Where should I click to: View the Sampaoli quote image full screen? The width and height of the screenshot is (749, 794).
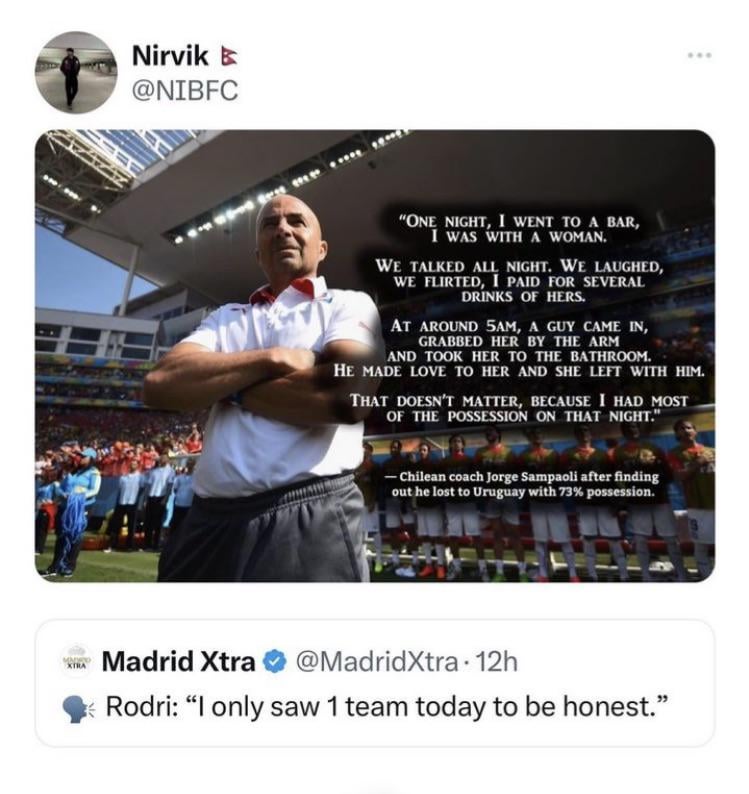click(x=375, y=355)
